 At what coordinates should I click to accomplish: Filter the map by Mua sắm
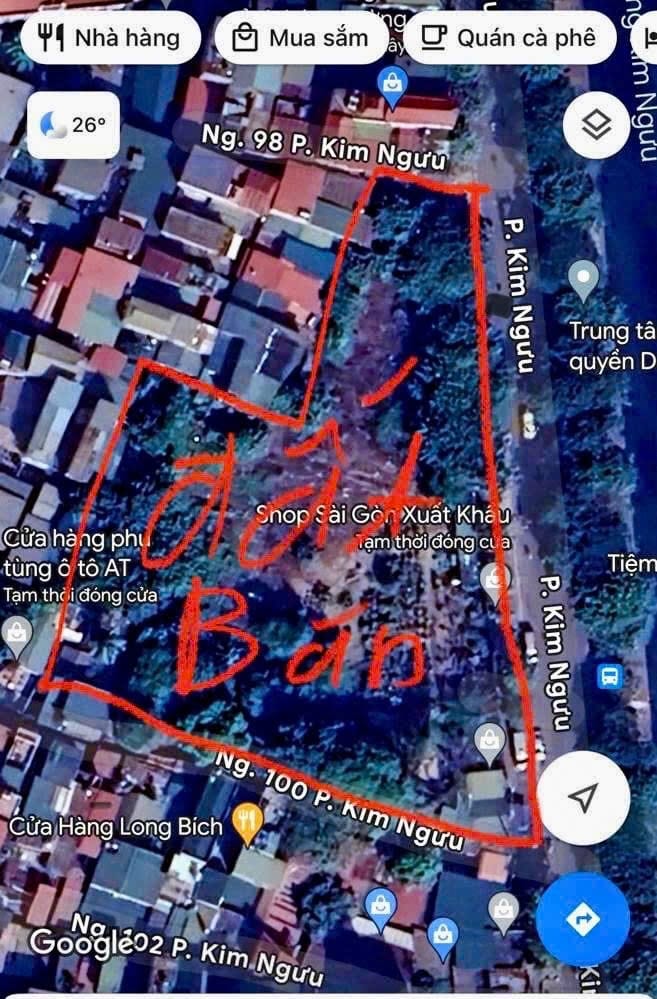299,38
